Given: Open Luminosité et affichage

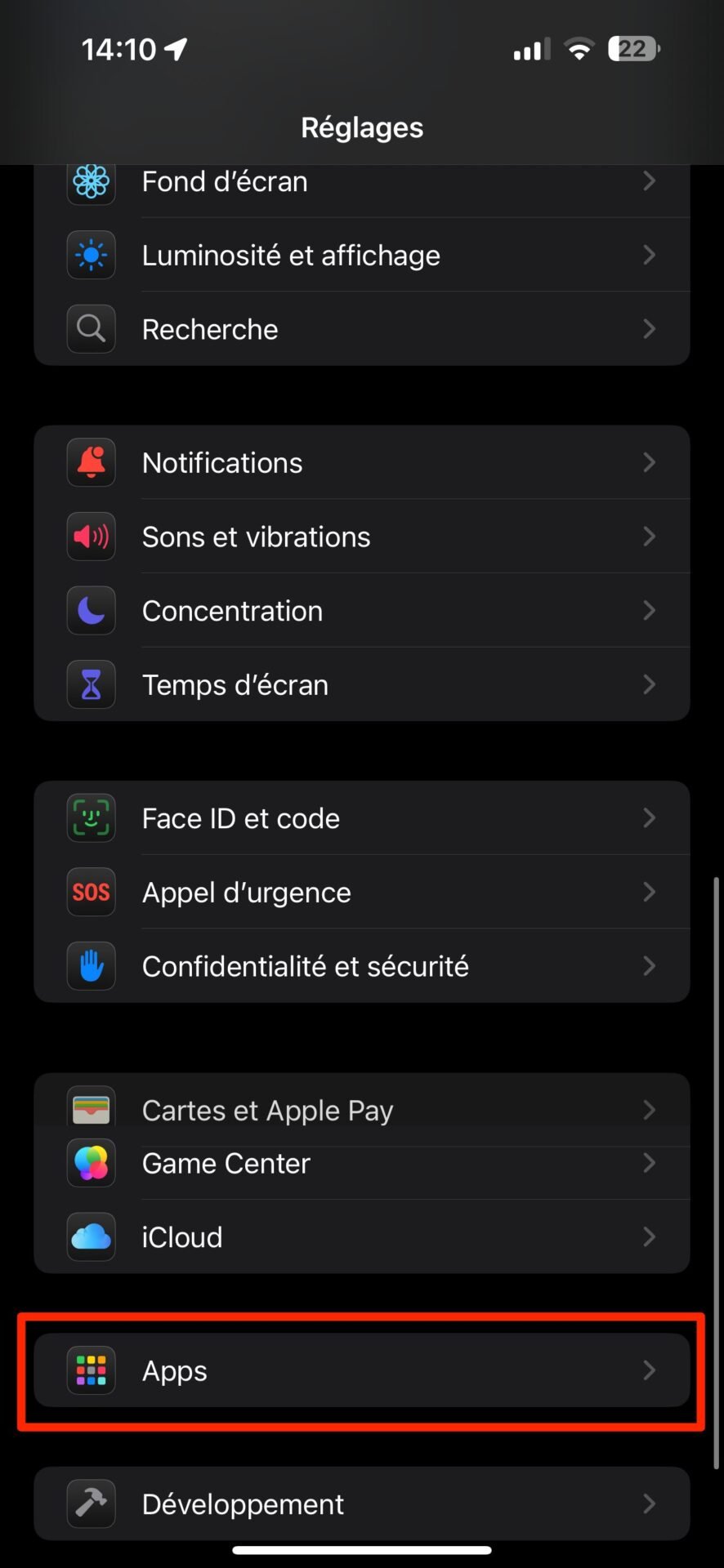Looking at the screenshot, I should tap(362, 255).
